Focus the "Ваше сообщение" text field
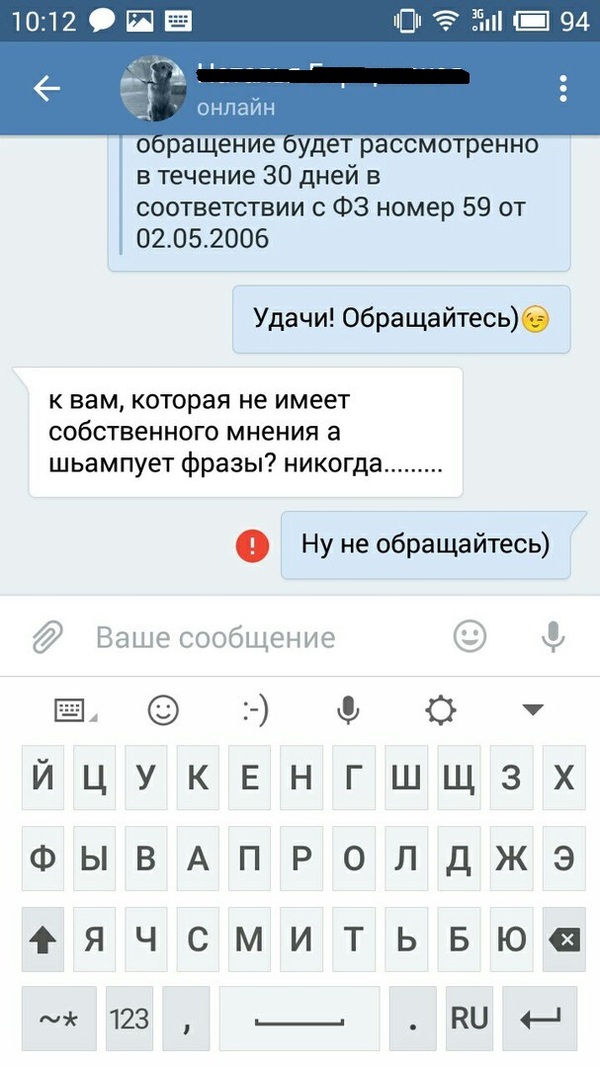Viewport: 600px width, 1067px height. [260, 637]
